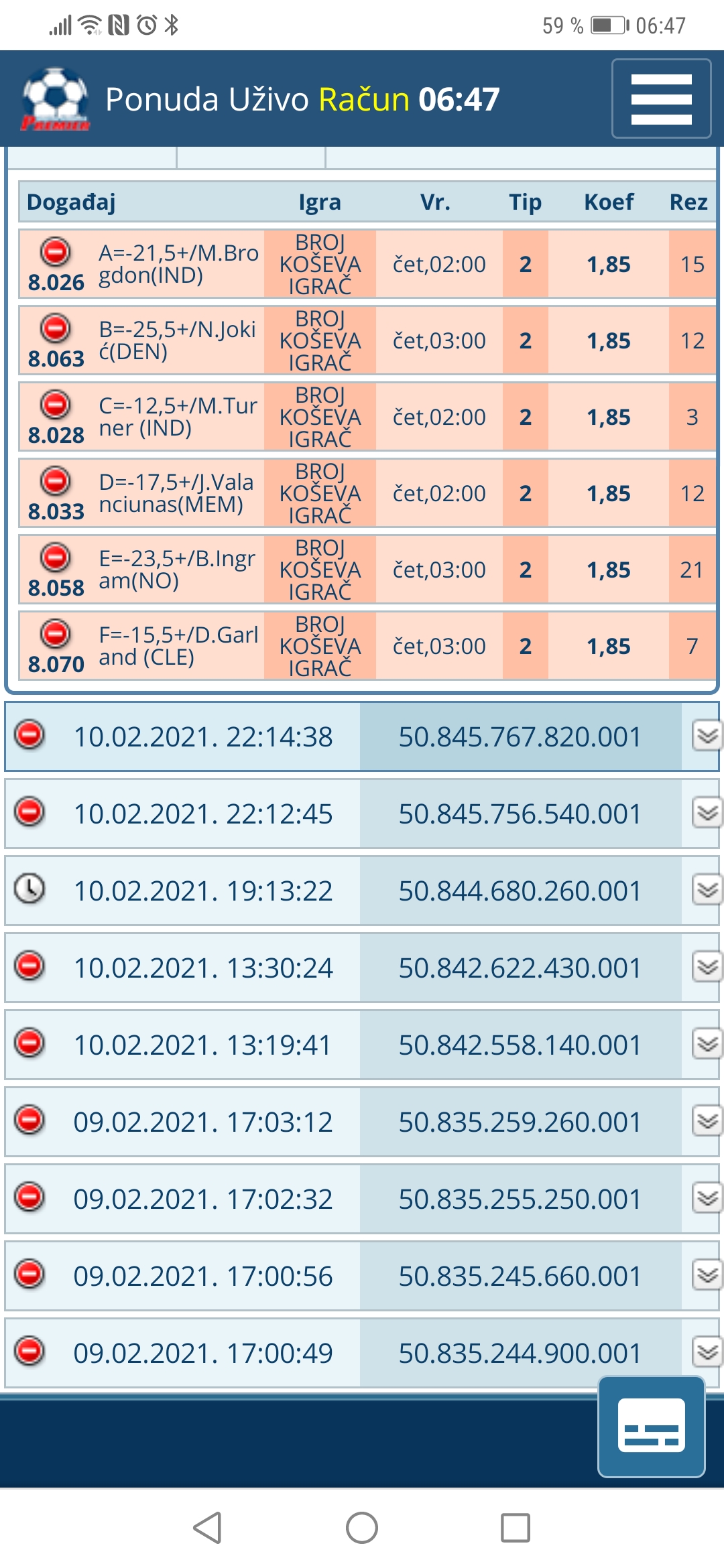The width and height of the screenshot is (724, 1568).
Task: Open the hamburger menu
Action: (661, 99)
